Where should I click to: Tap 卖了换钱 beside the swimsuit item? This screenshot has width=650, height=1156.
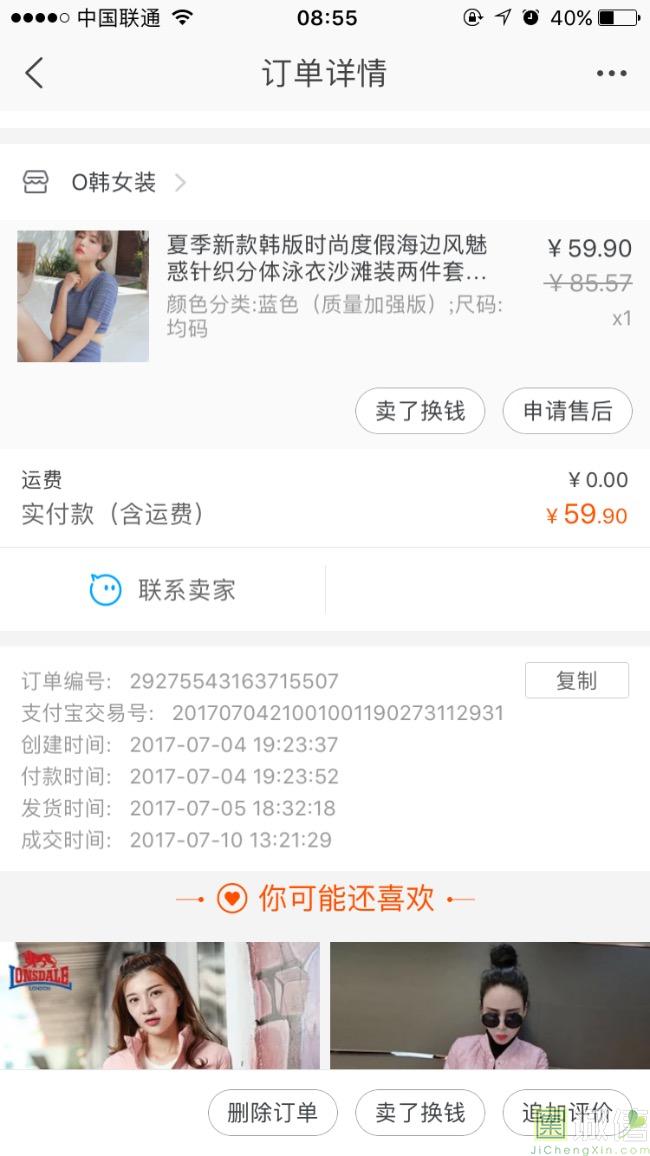click(420, 411)
